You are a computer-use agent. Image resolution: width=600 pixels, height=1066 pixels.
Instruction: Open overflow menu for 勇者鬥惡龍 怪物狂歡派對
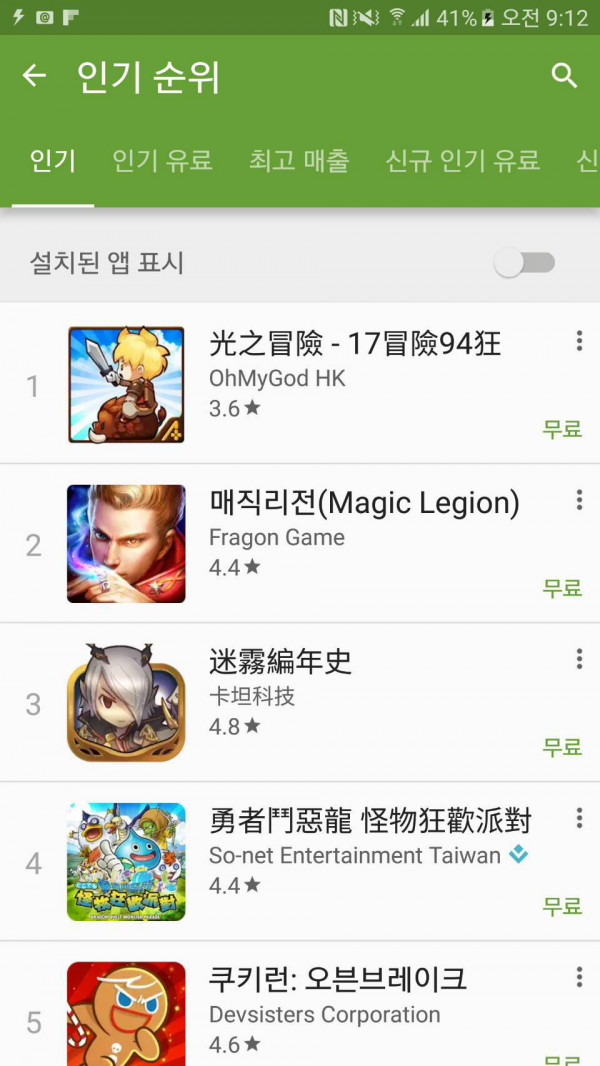pyautogui.click(x=579, y=818)
